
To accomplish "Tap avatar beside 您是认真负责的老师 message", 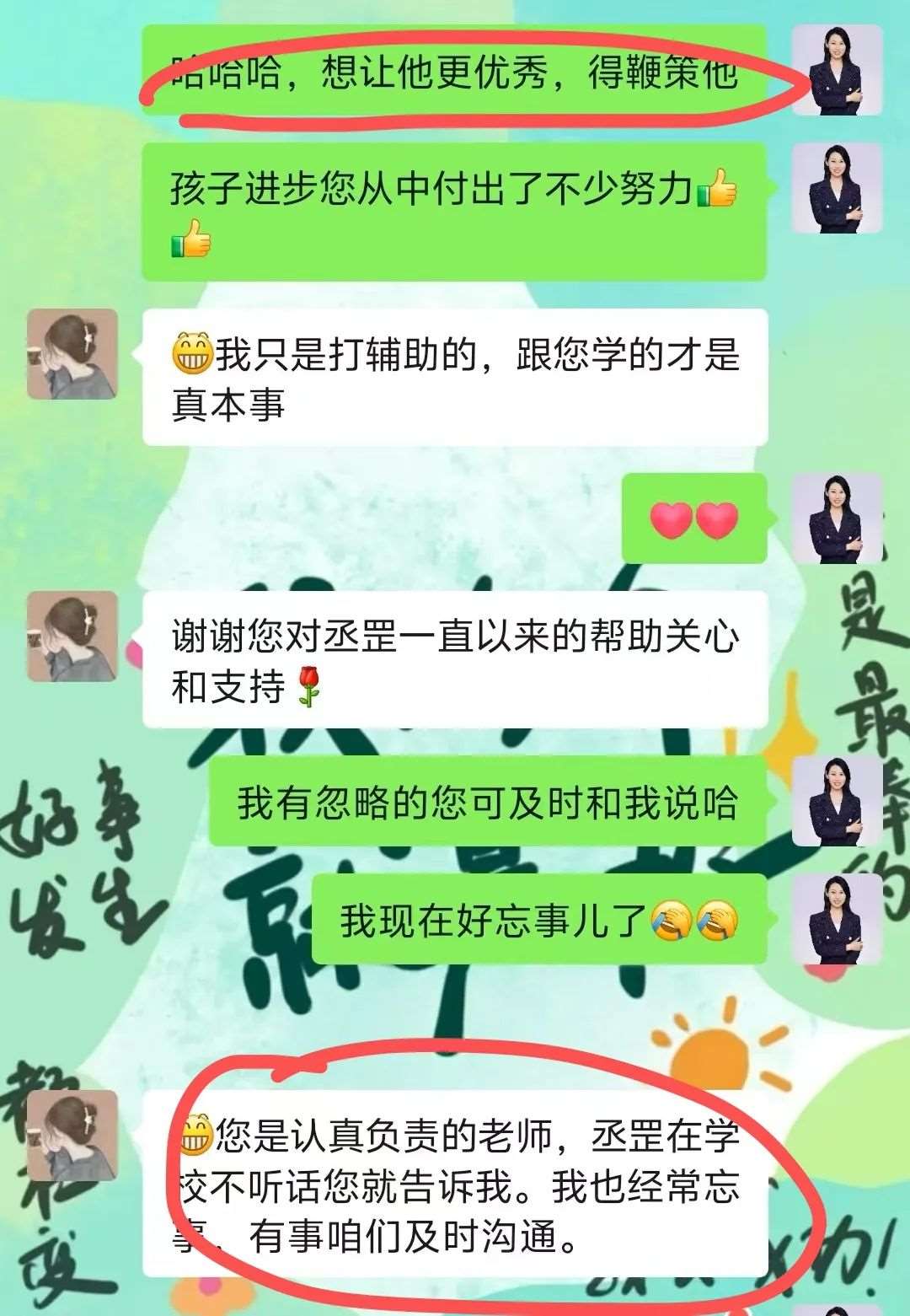I will point(72,1135).
